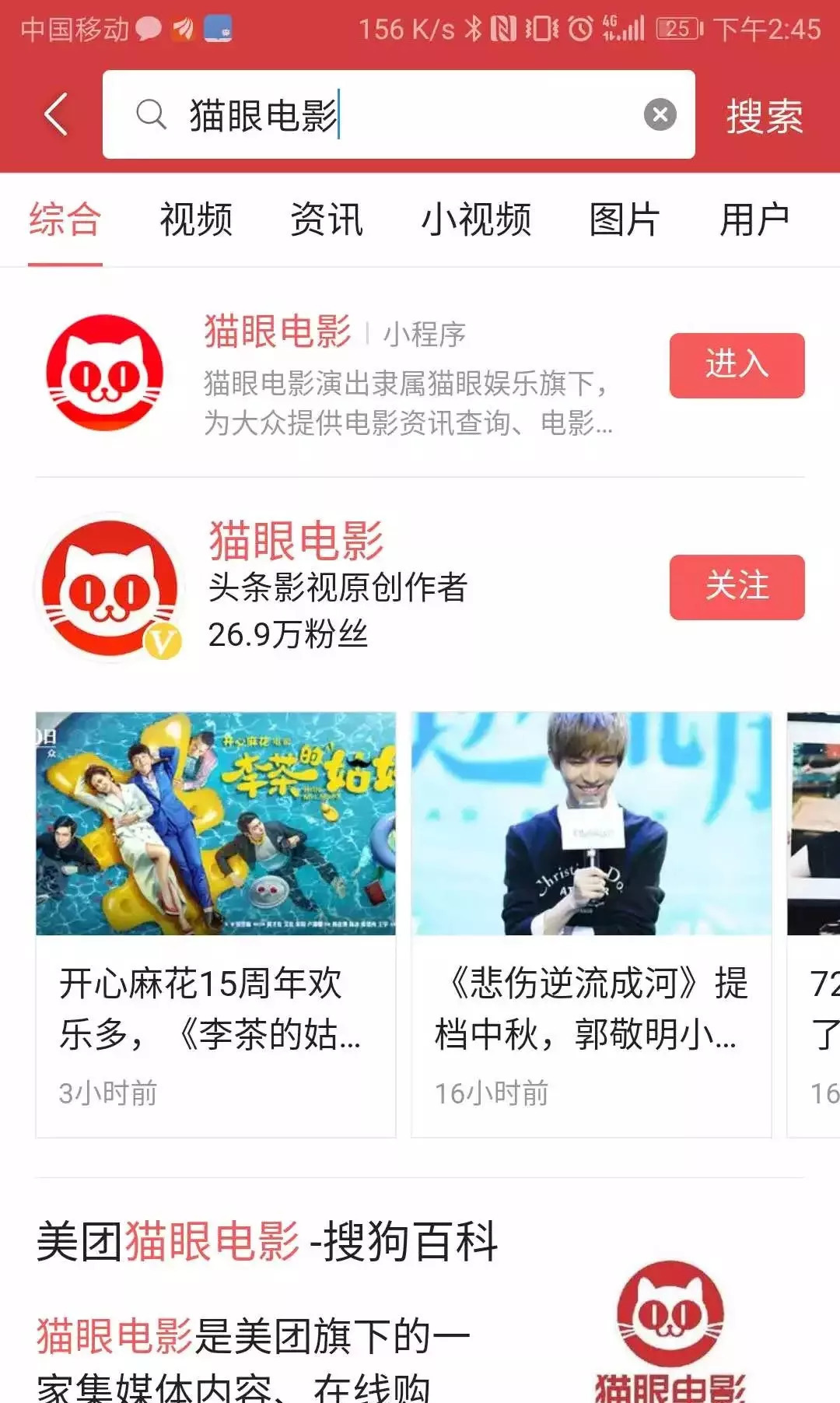Screen dimensions: 840x1403
Task: Switch to the 资讯 tab
Action: click(x=327, y=222)
